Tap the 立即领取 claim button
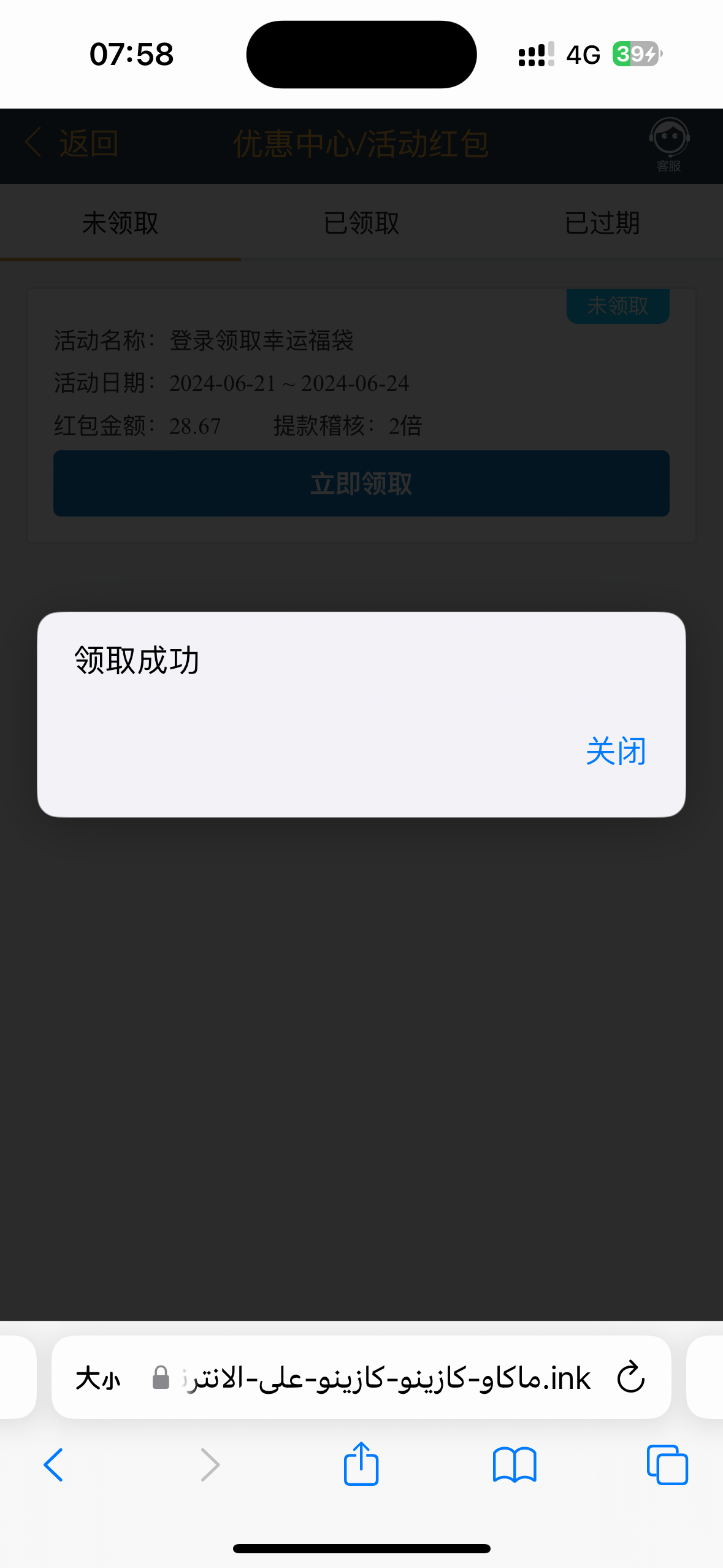This screenshot has width=723, height=1568. (361, 483)
